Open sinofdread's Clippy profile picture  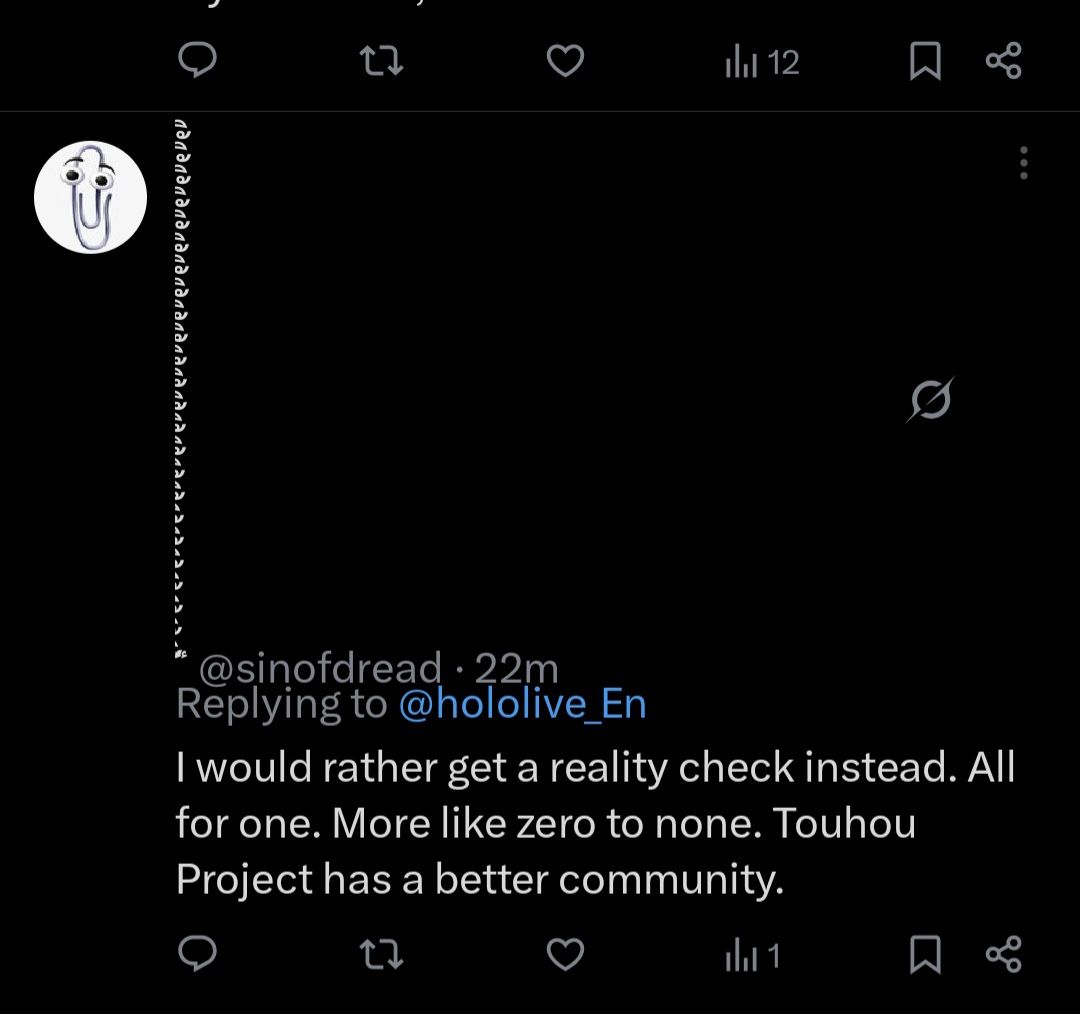point(90,198)
